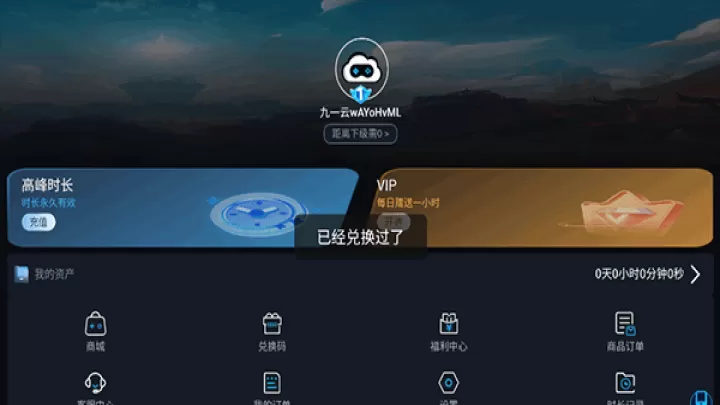
Task: Contact 客服中心 support
Action: (x=96, y=388)
